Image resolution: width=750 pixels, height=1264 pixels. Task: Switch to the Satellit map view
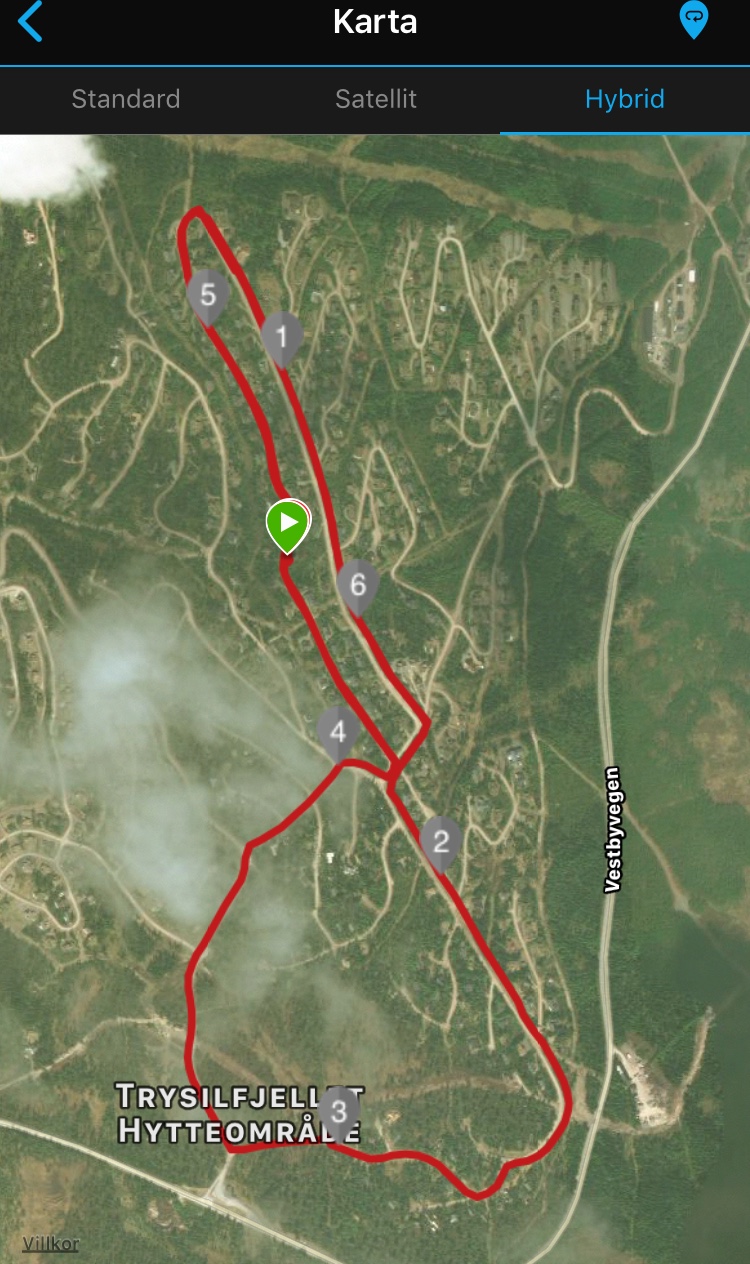[x=376, y=99]
